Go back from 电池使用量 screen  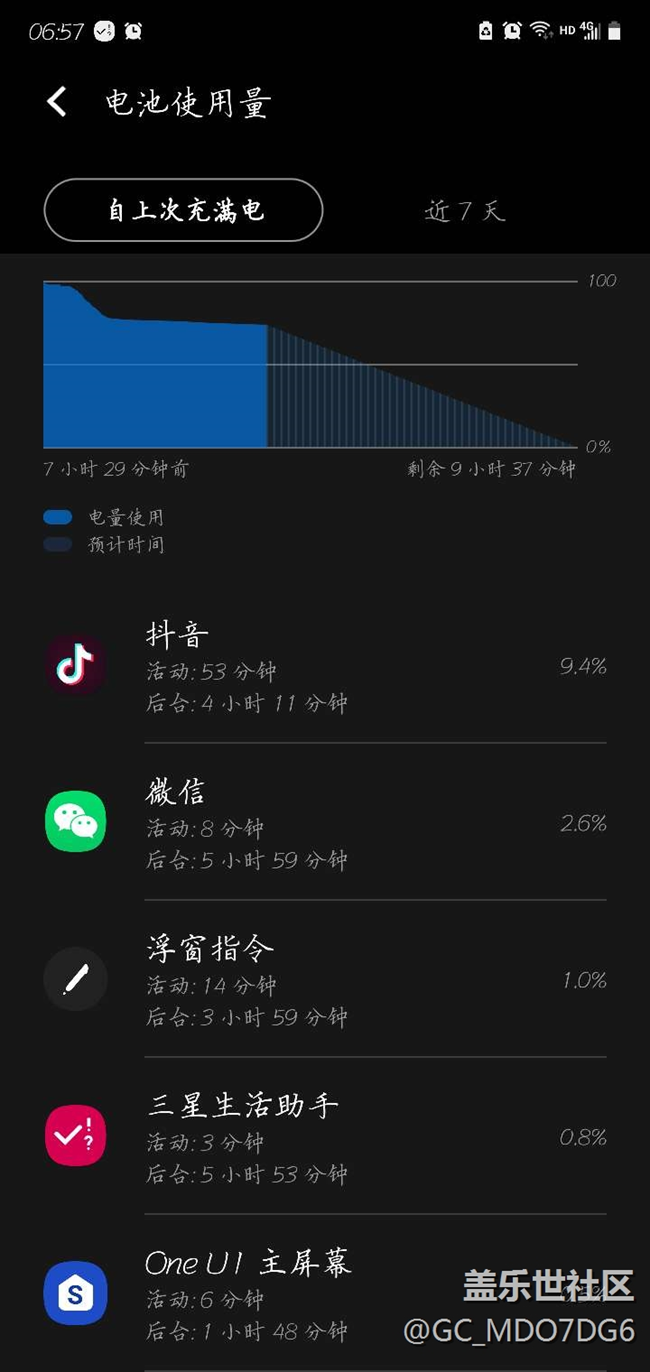click(57, 102)
